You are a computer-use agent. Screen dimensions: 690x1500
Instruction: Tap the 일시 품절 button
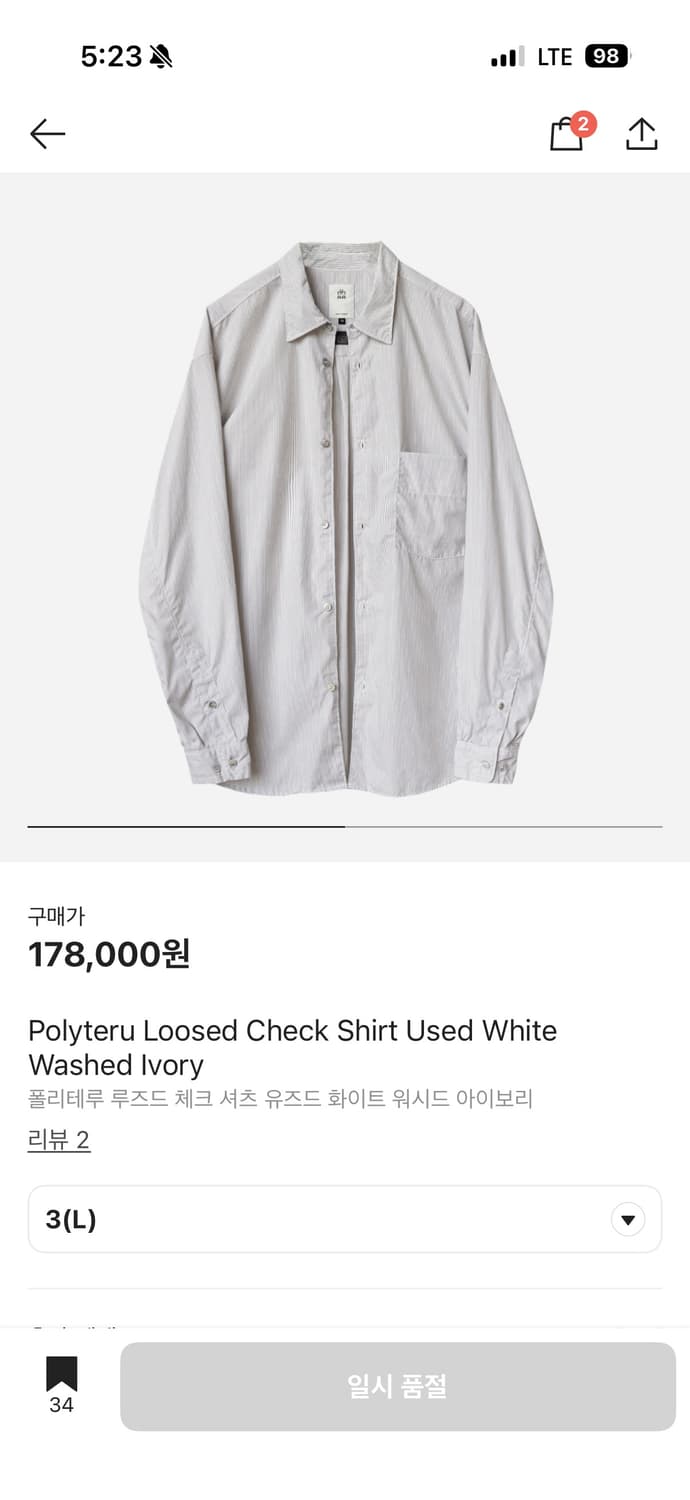tap(397, 1386)
